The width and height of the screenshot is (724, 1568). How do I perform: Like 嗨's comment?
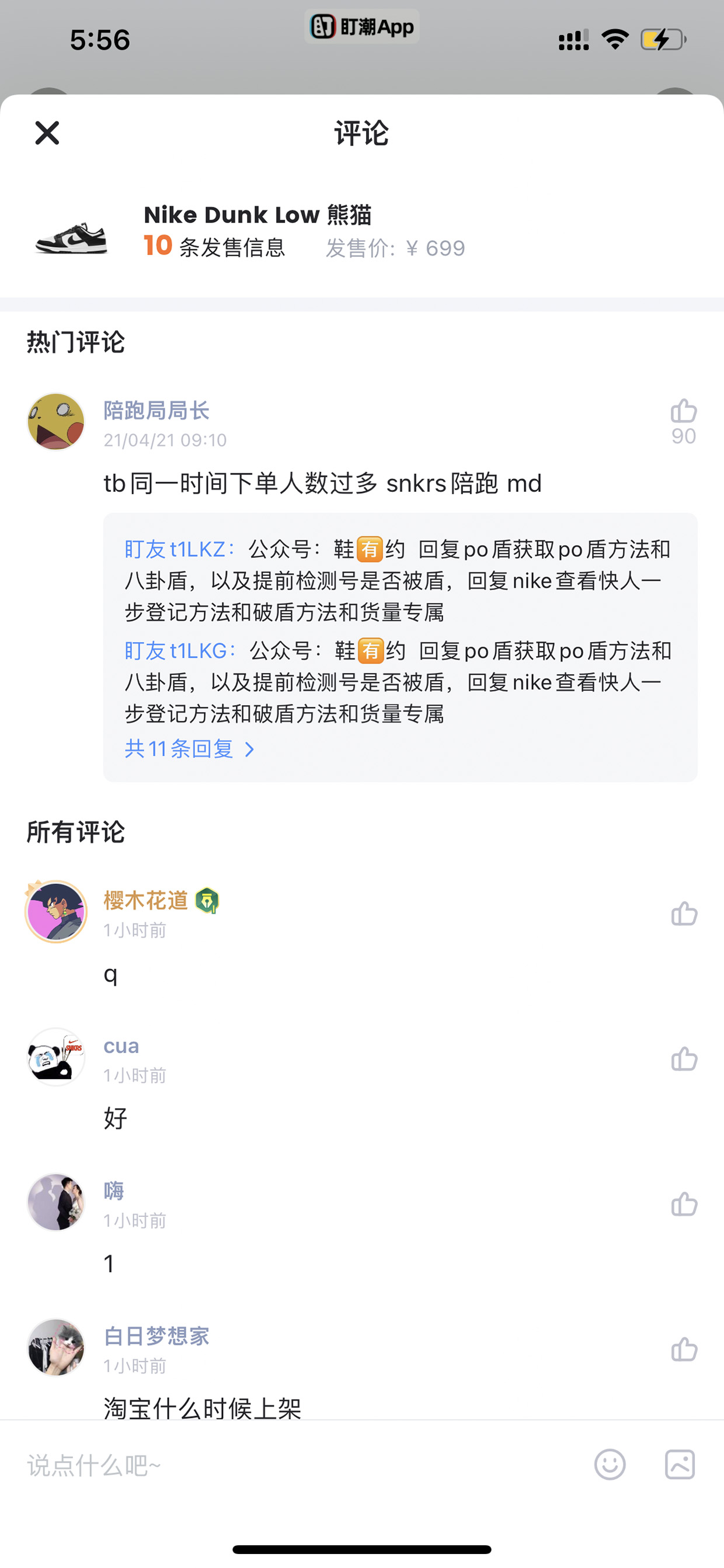(684, 1204)
